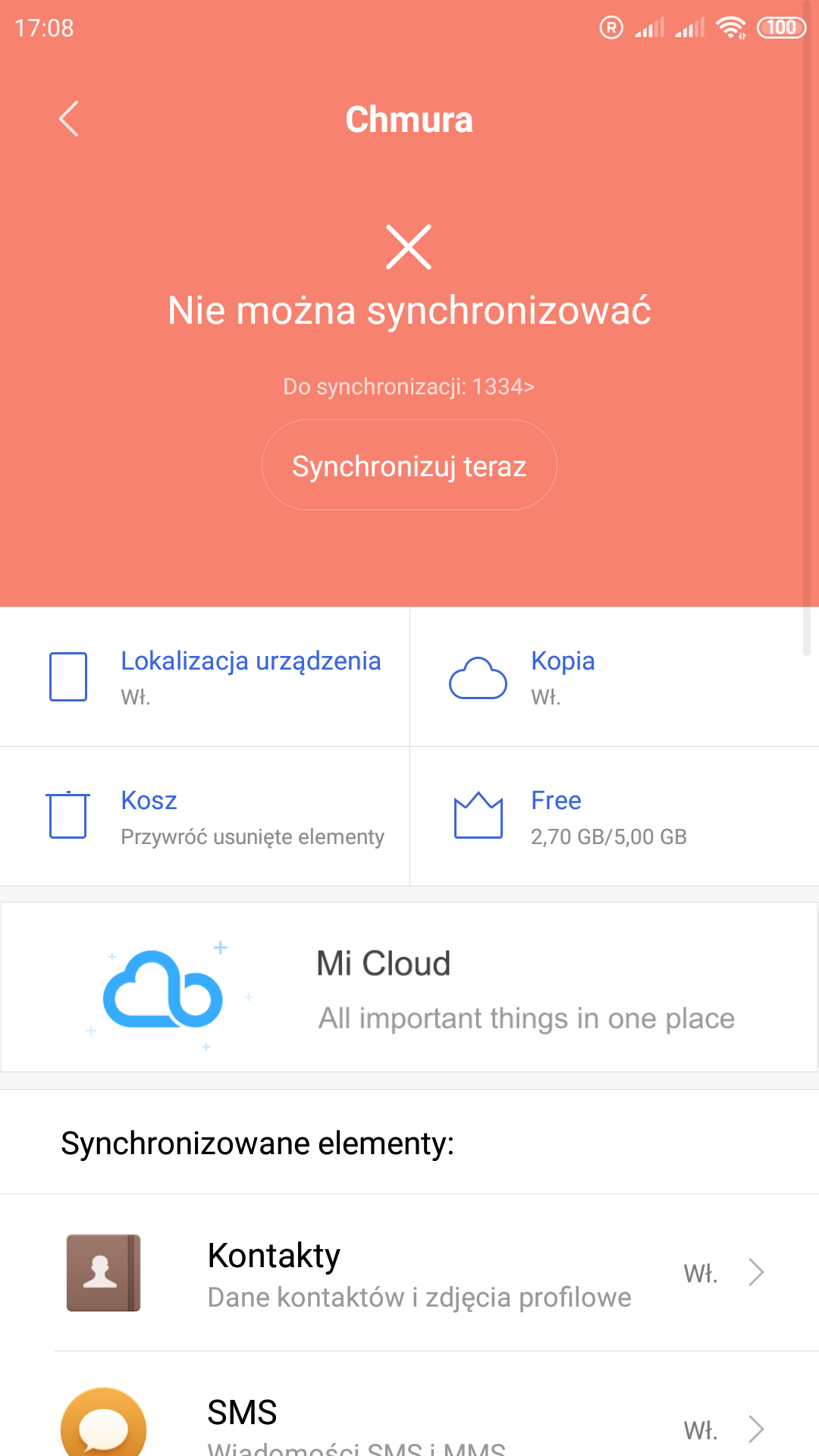This screenshot has width=819, height=1456.
Task: Open Kontakty sync settings
Action: coord(409,1272)
